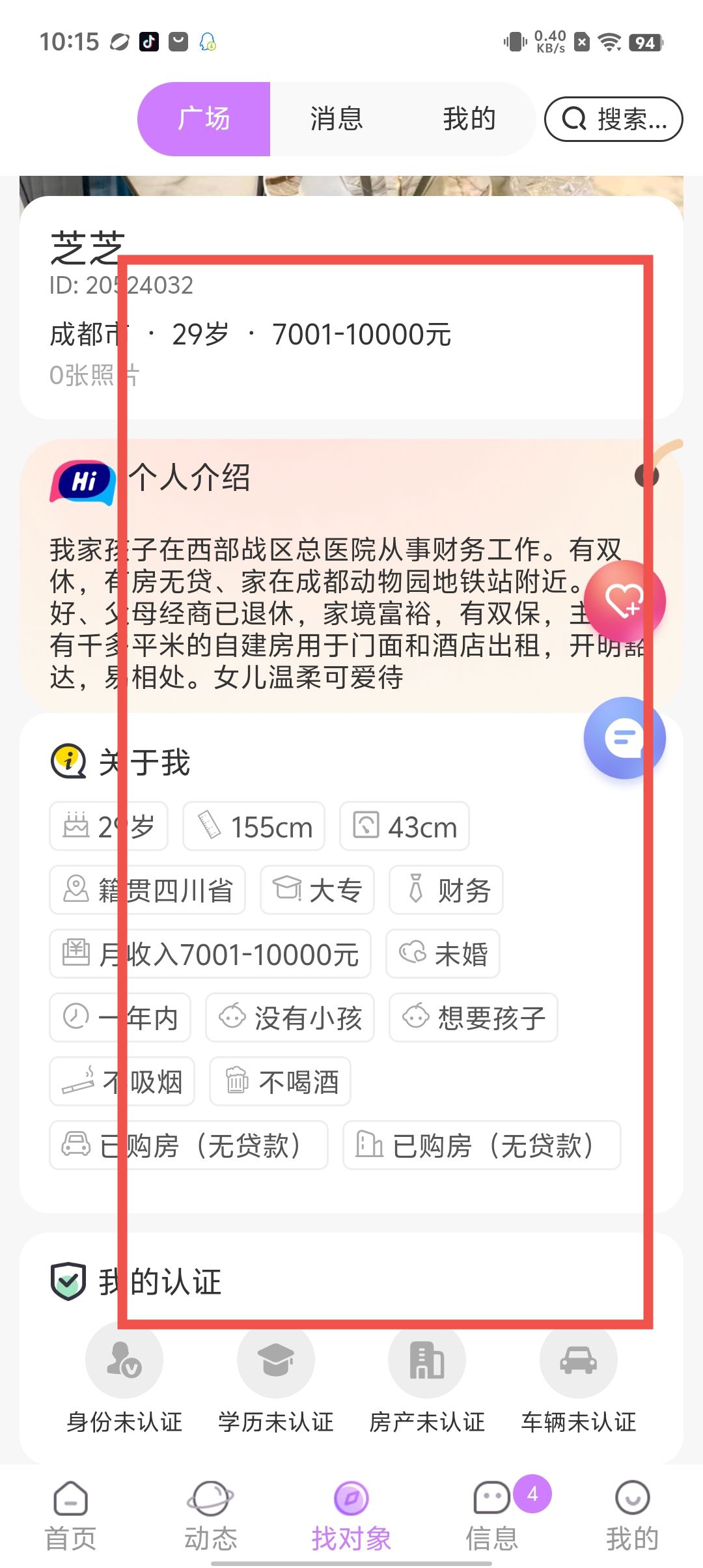This screenshot has width=703, height=1568.
Task: Open the 搜索 search box
Action: click(613, 119)
